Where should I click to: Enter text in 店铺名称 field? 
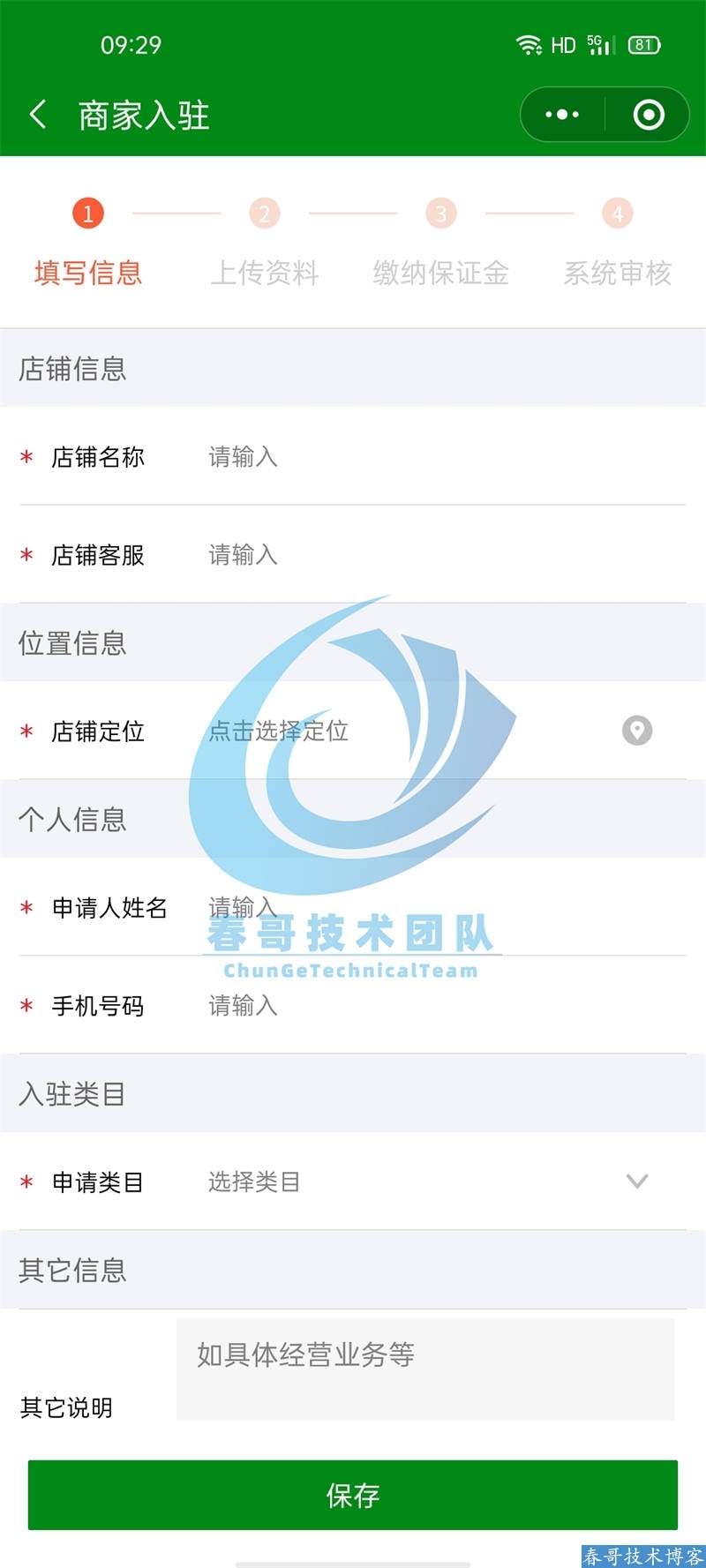[441, 457]
